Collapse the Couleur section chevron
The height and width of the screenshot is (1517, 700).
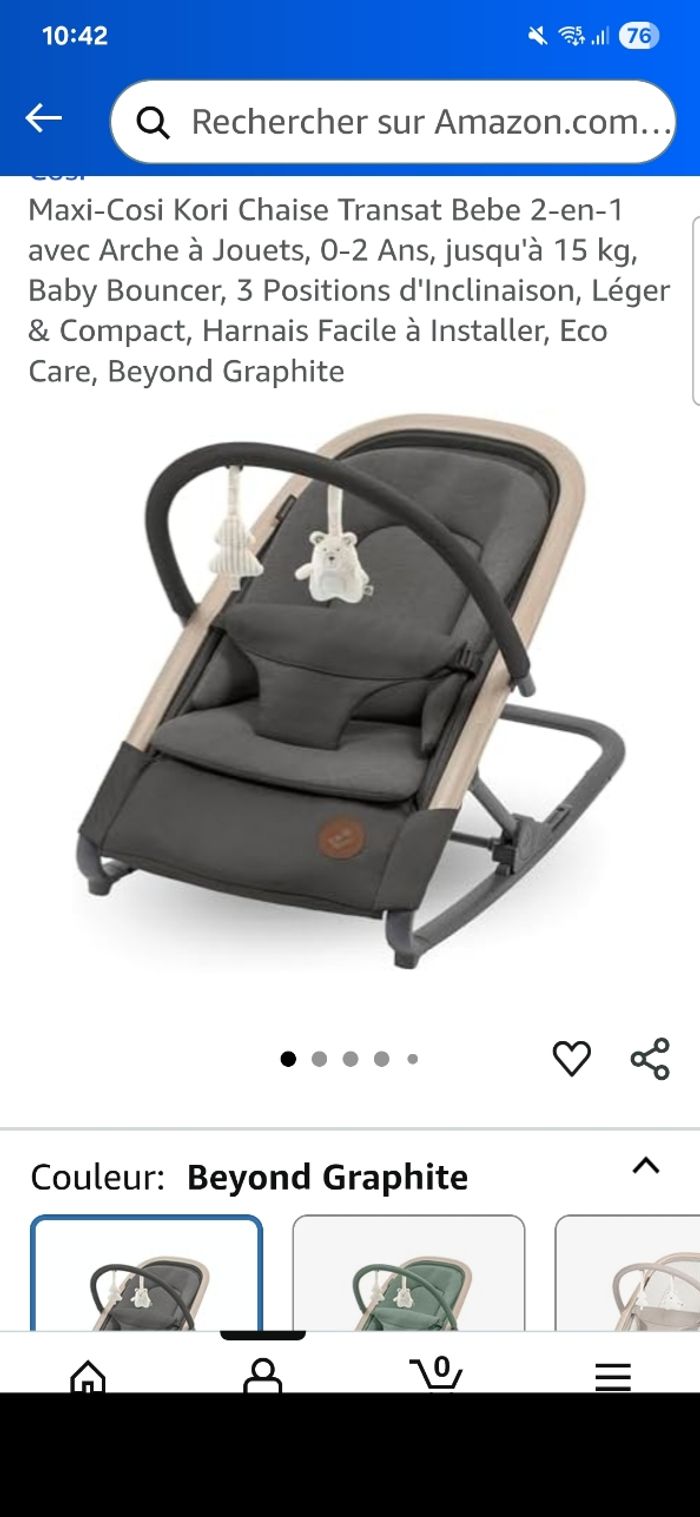[646, 1165]
